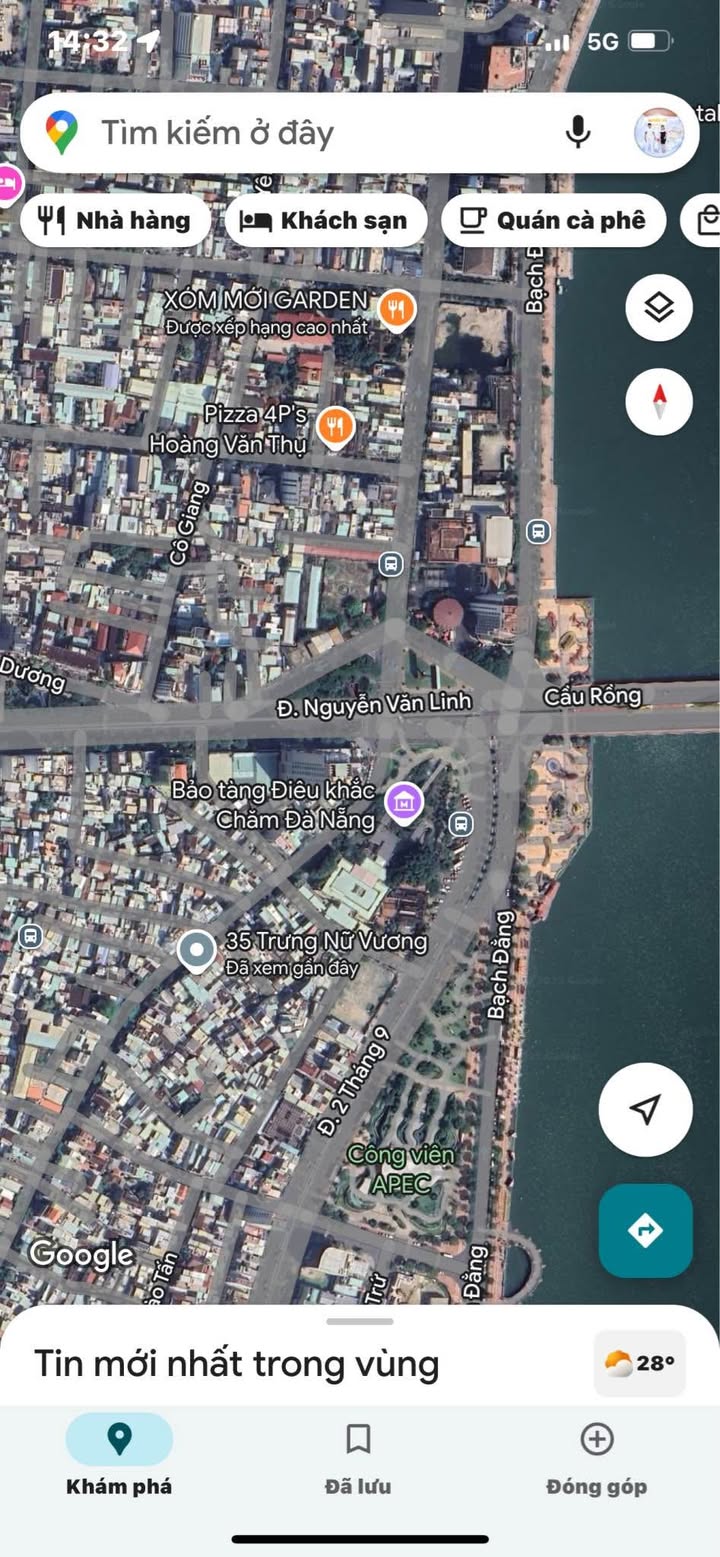Image resolution: width=720 pixels, height=1557 pixels.
Task: Select the Pizza 4P's Hoàng Văn Thụ pin
Action: tap(336, 428)
